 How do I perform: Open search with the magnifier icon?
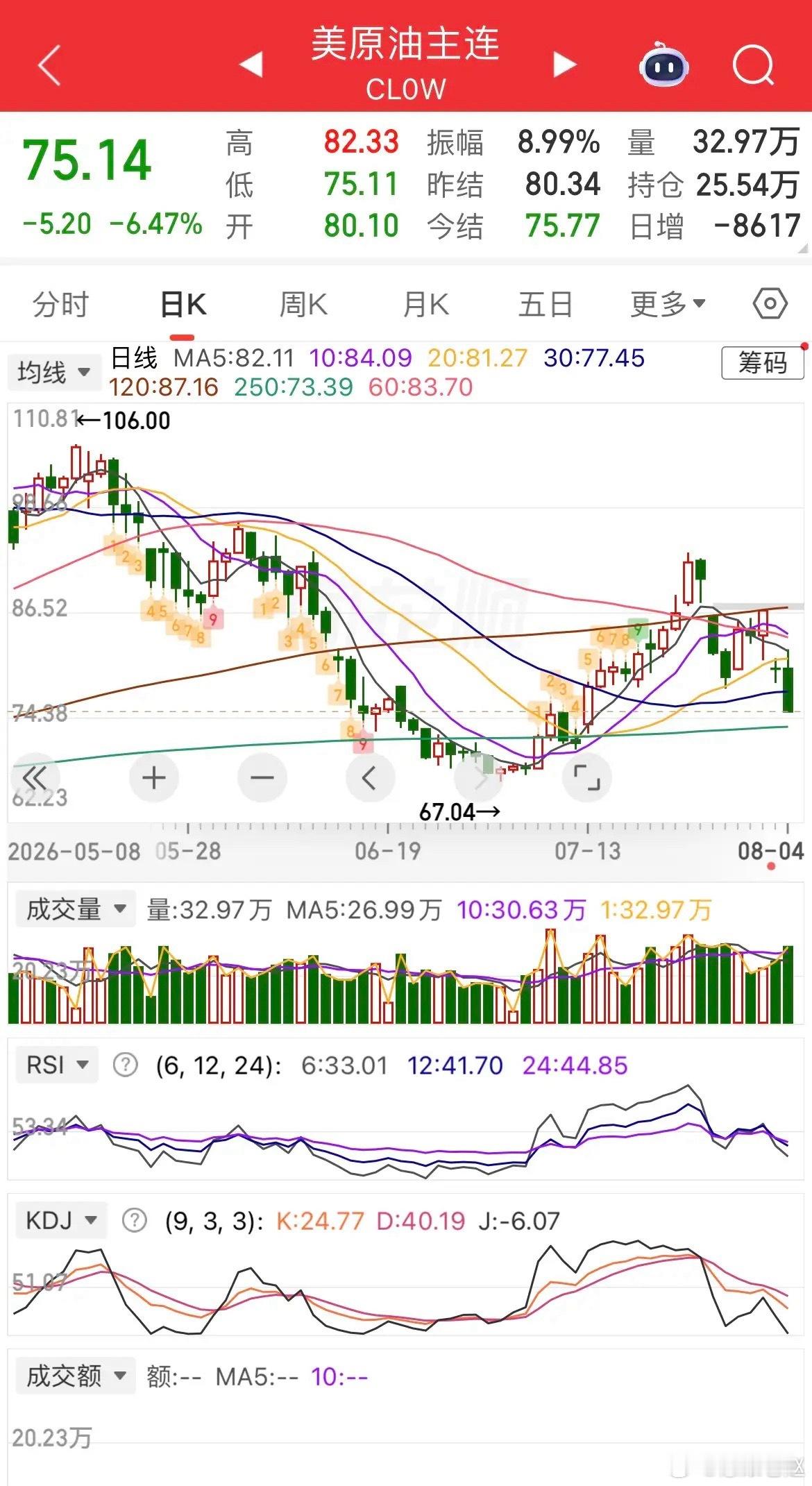[x=754, y=65]
